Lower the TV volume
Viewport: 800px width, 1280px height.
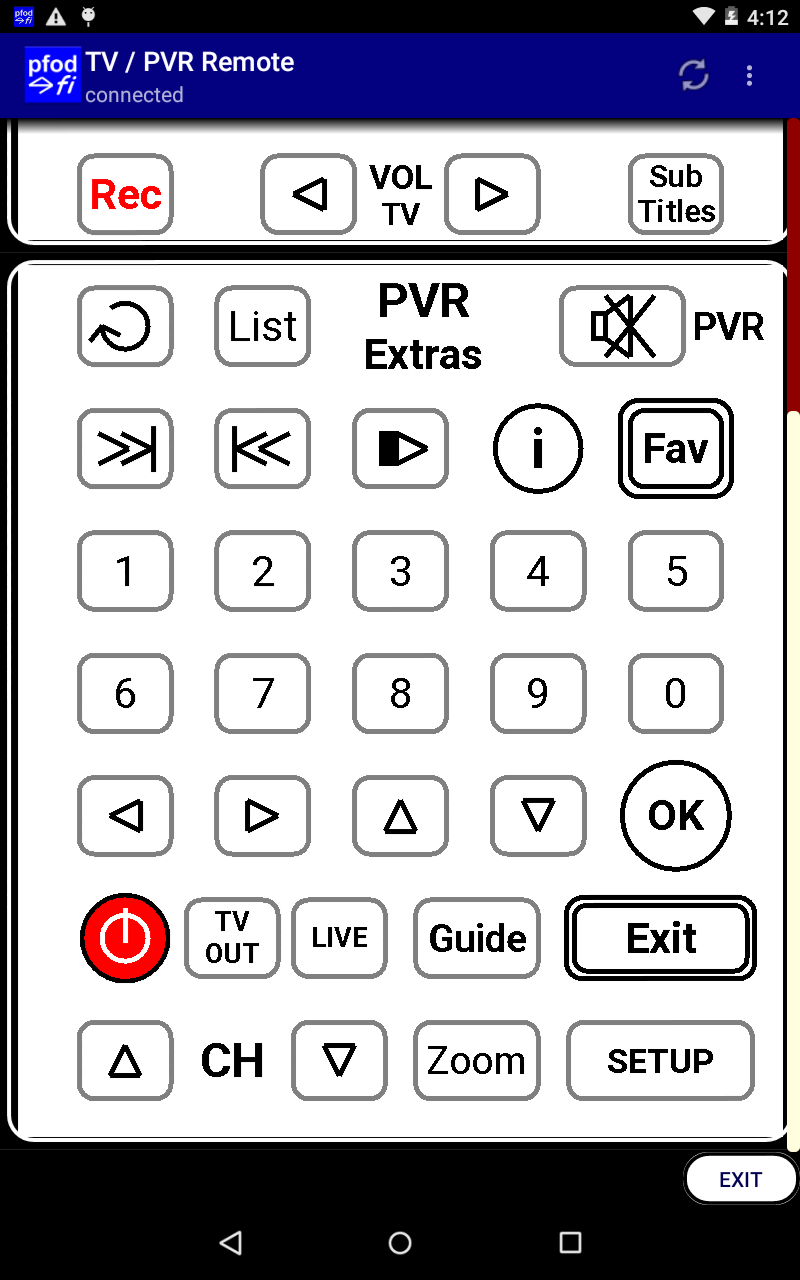[x=309, y=194]
